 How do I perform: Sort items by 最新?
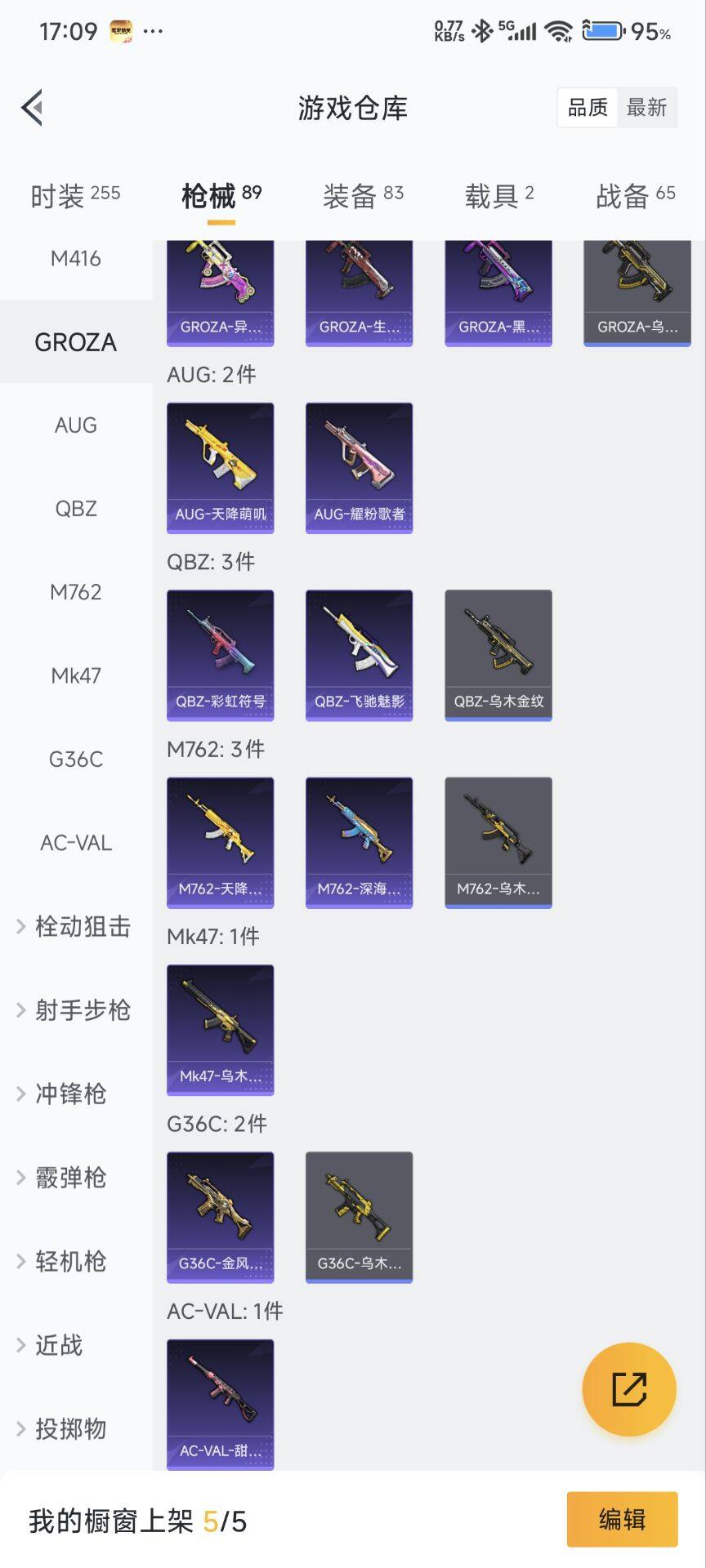point(646,108)
